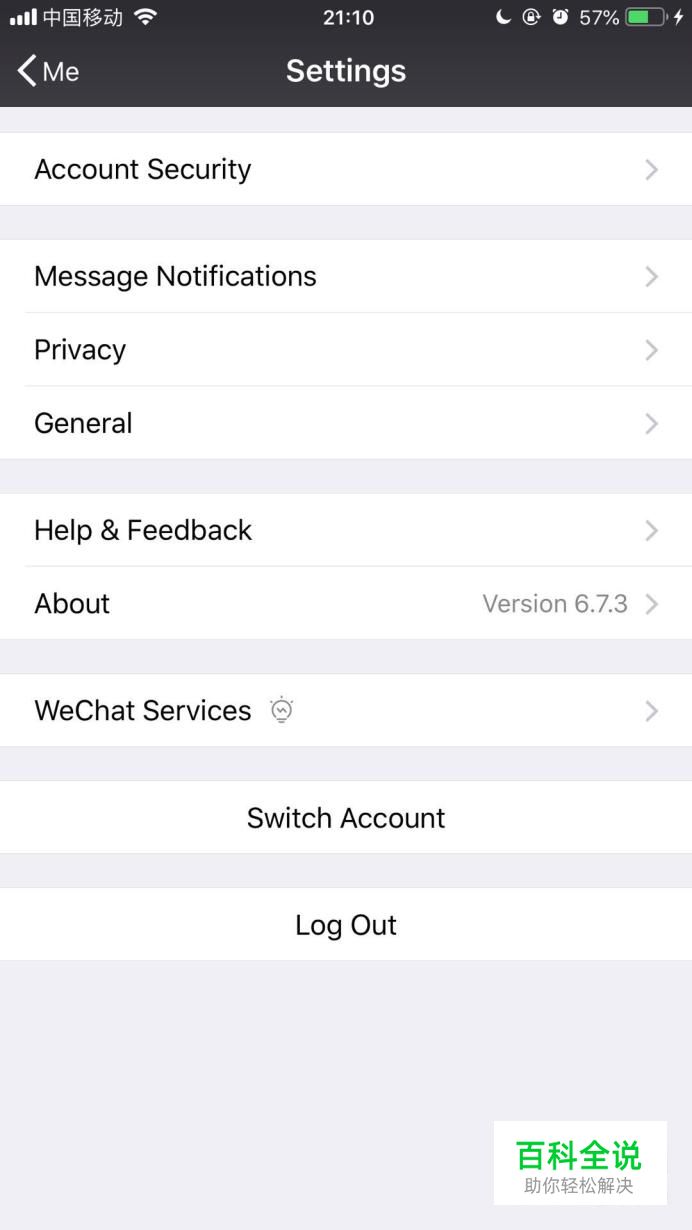
Task: Log out of the account
Action: [345, 925]
